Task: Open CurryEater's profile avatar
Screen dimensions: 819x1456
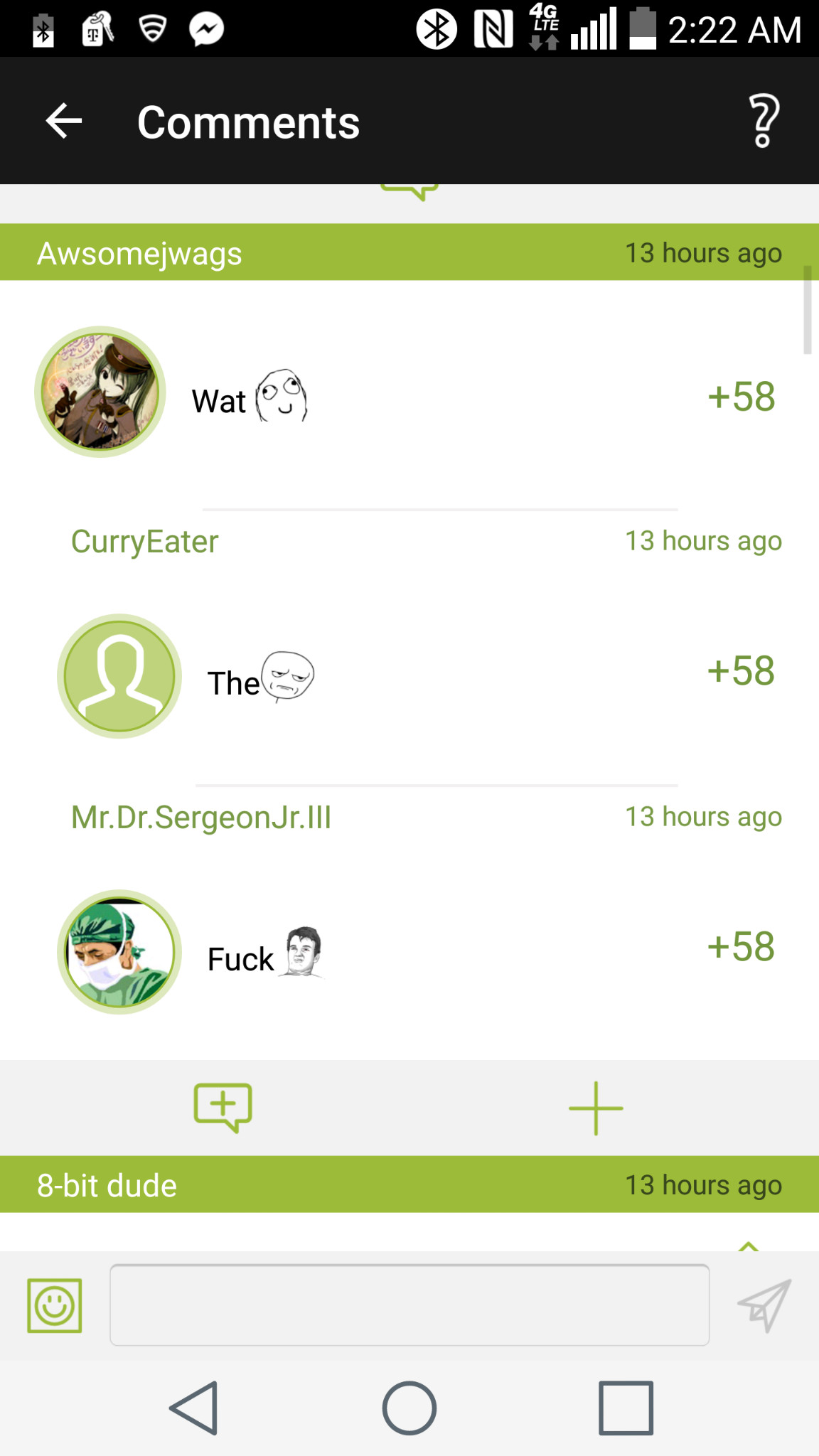Action: (x=119, y=675)
